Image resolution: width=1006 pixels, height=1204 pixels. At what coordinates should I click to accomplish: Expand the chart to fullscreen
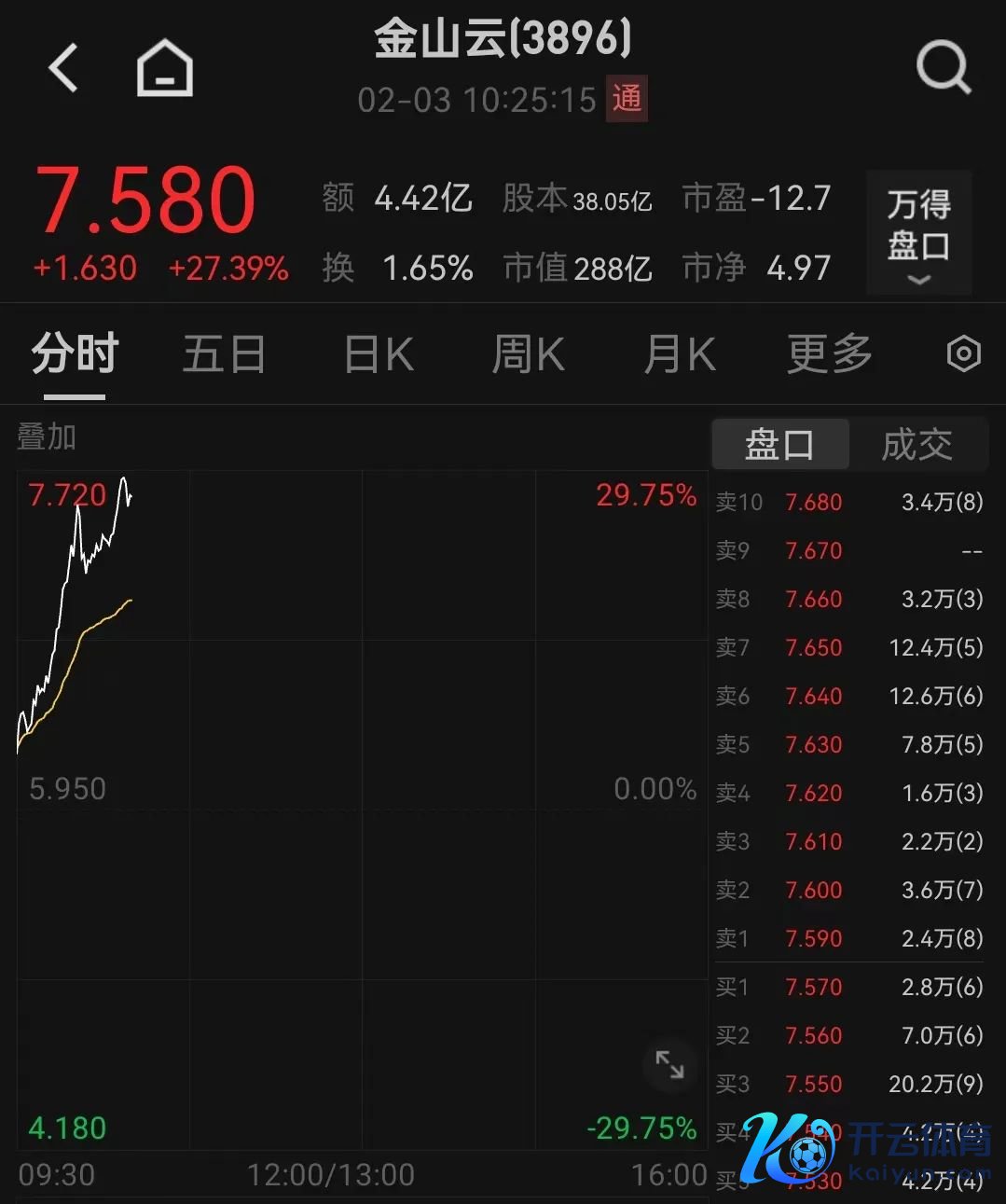(x=669, y=1064)
